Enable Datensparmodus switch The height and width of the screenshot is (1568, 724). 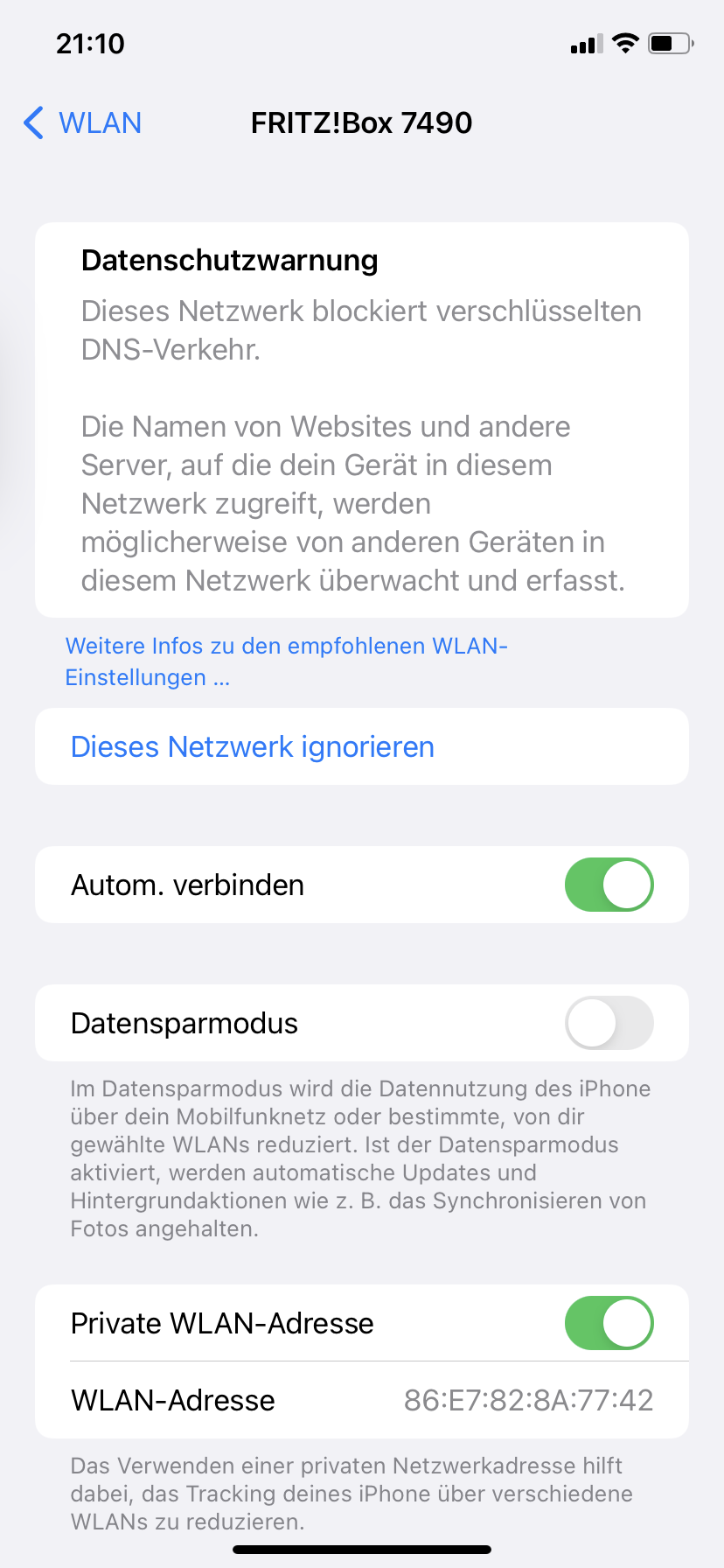(609, 1023)
